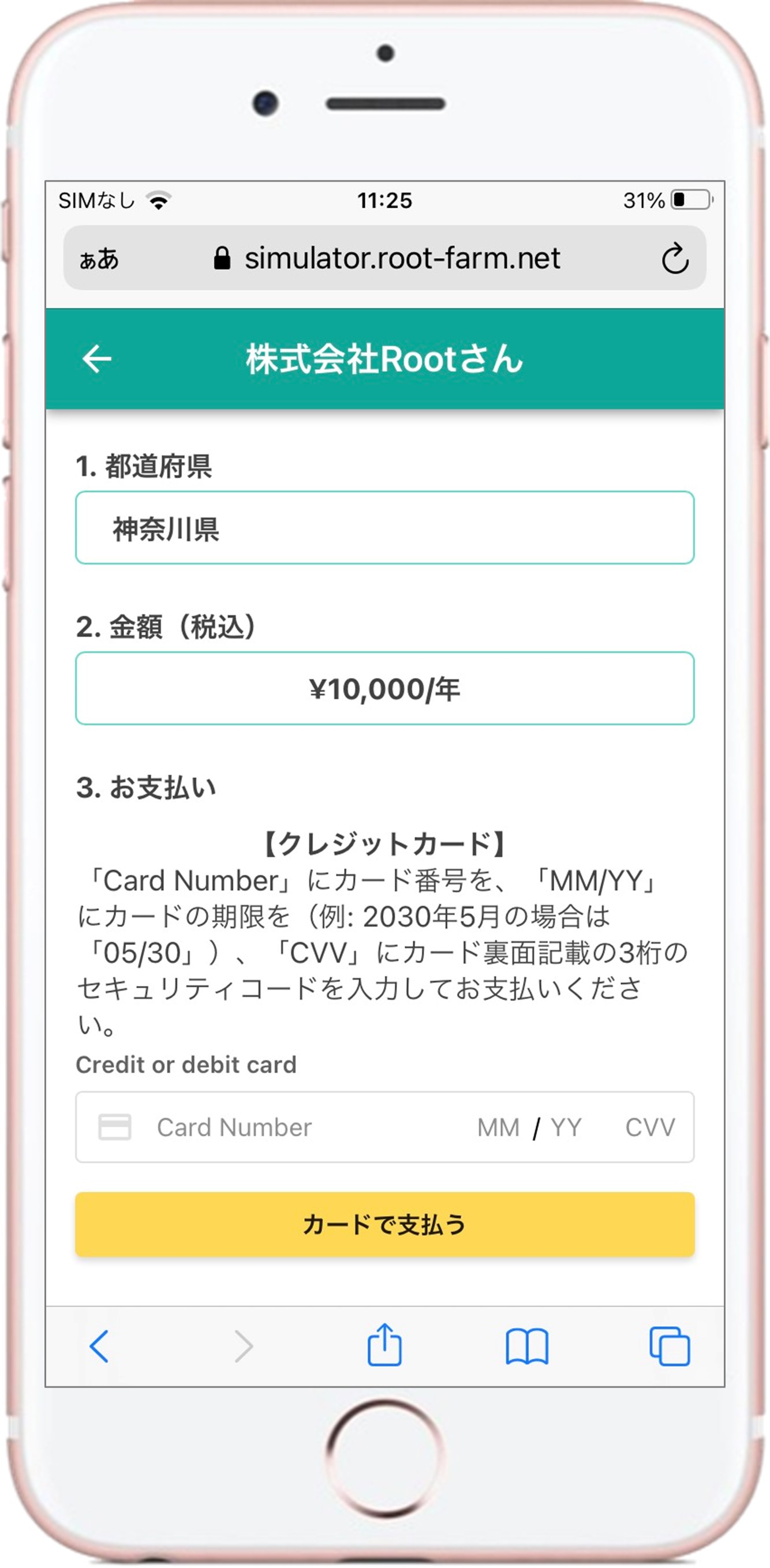770x1568 pixels.
Task: Focus the CVV field
Action: pos(649,1127)
